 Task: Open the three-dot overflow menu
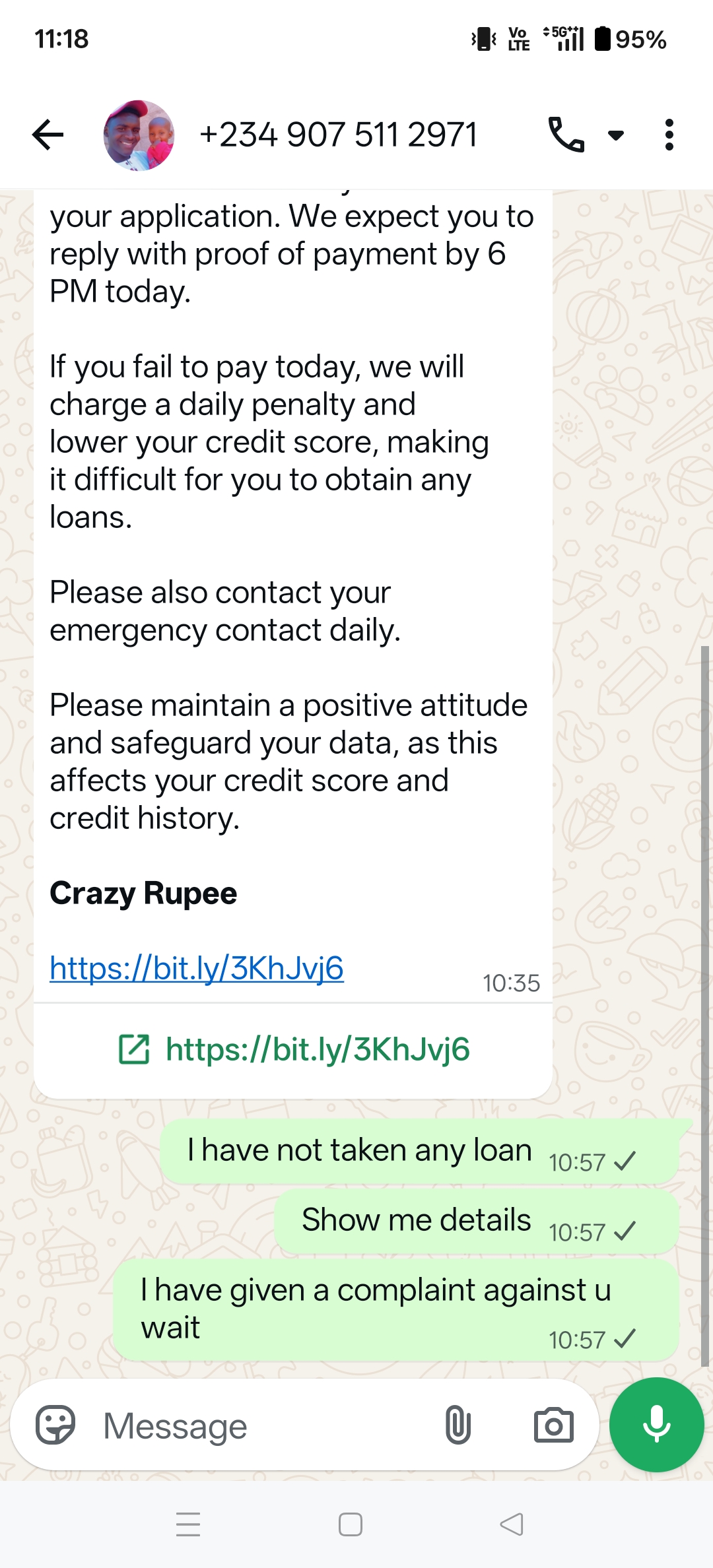[669, 135]
